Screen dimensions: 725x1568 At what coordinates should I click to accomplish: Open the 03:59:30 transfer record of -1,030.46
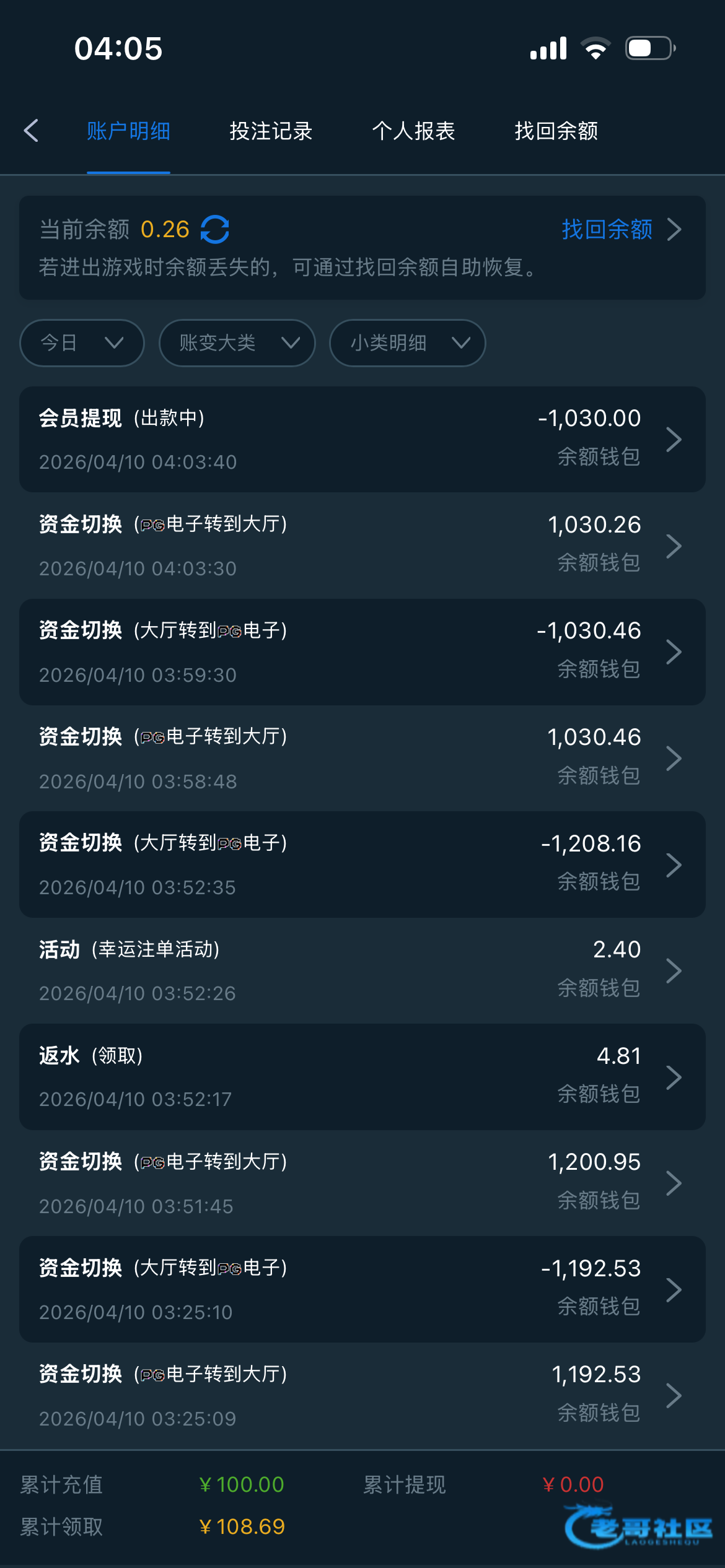(362, 652)
